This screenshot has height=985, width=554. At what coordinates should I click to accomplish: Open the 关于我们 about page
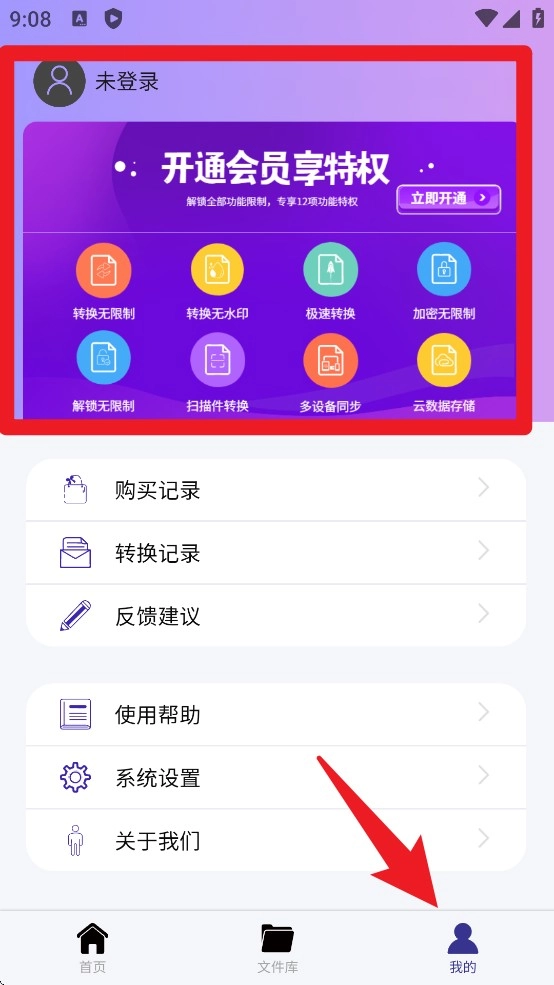click(276, 841)
